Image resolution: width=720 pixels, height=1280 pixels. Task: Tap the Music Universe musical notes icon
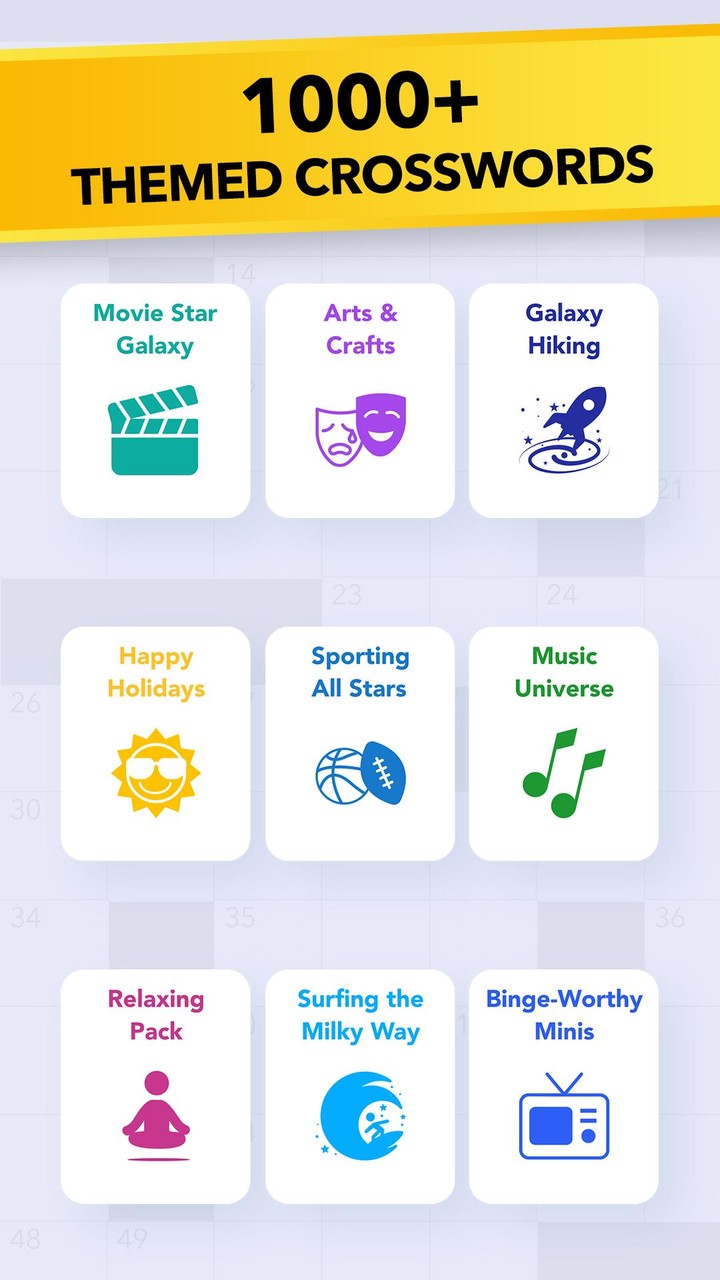coord(563,770)
